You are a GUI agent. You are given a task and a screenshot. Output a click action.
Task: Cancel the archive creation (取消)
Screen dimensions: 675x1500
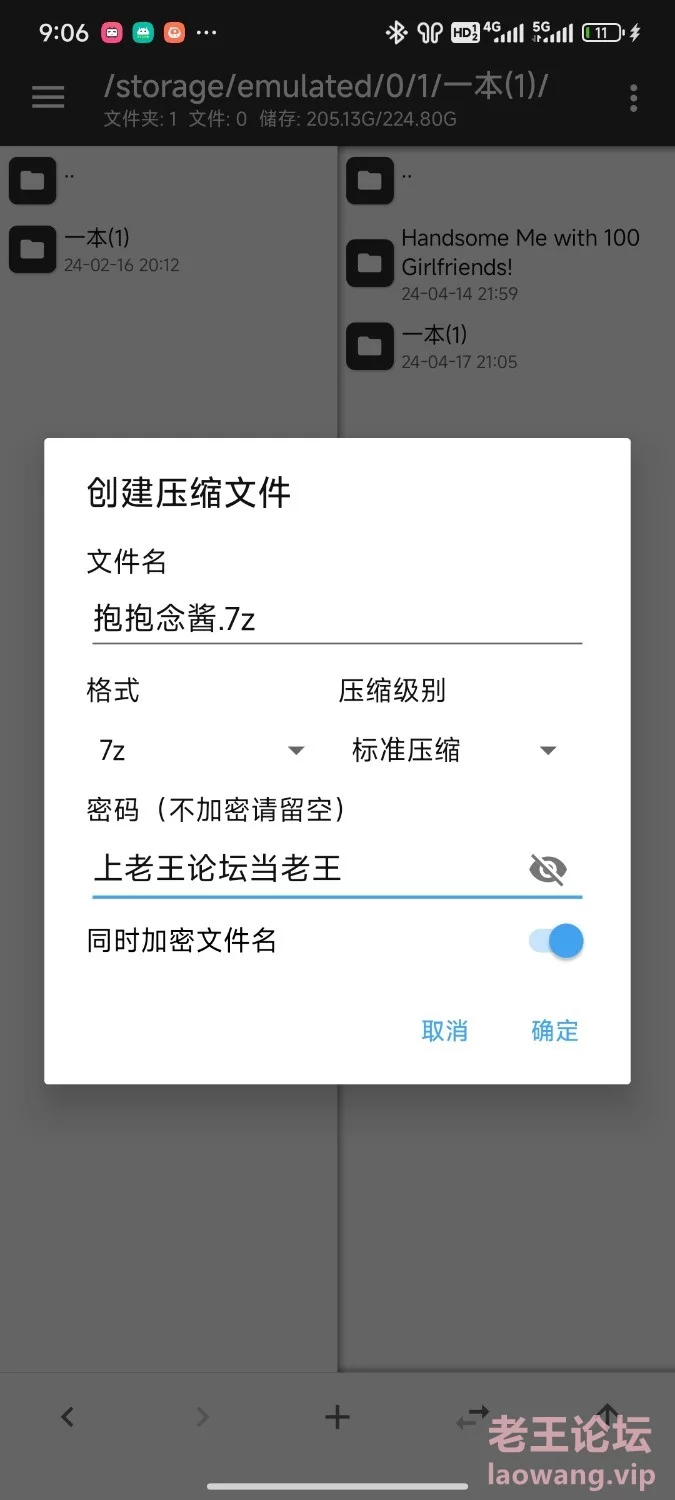pyautogui.click(x=445, y=1031)
